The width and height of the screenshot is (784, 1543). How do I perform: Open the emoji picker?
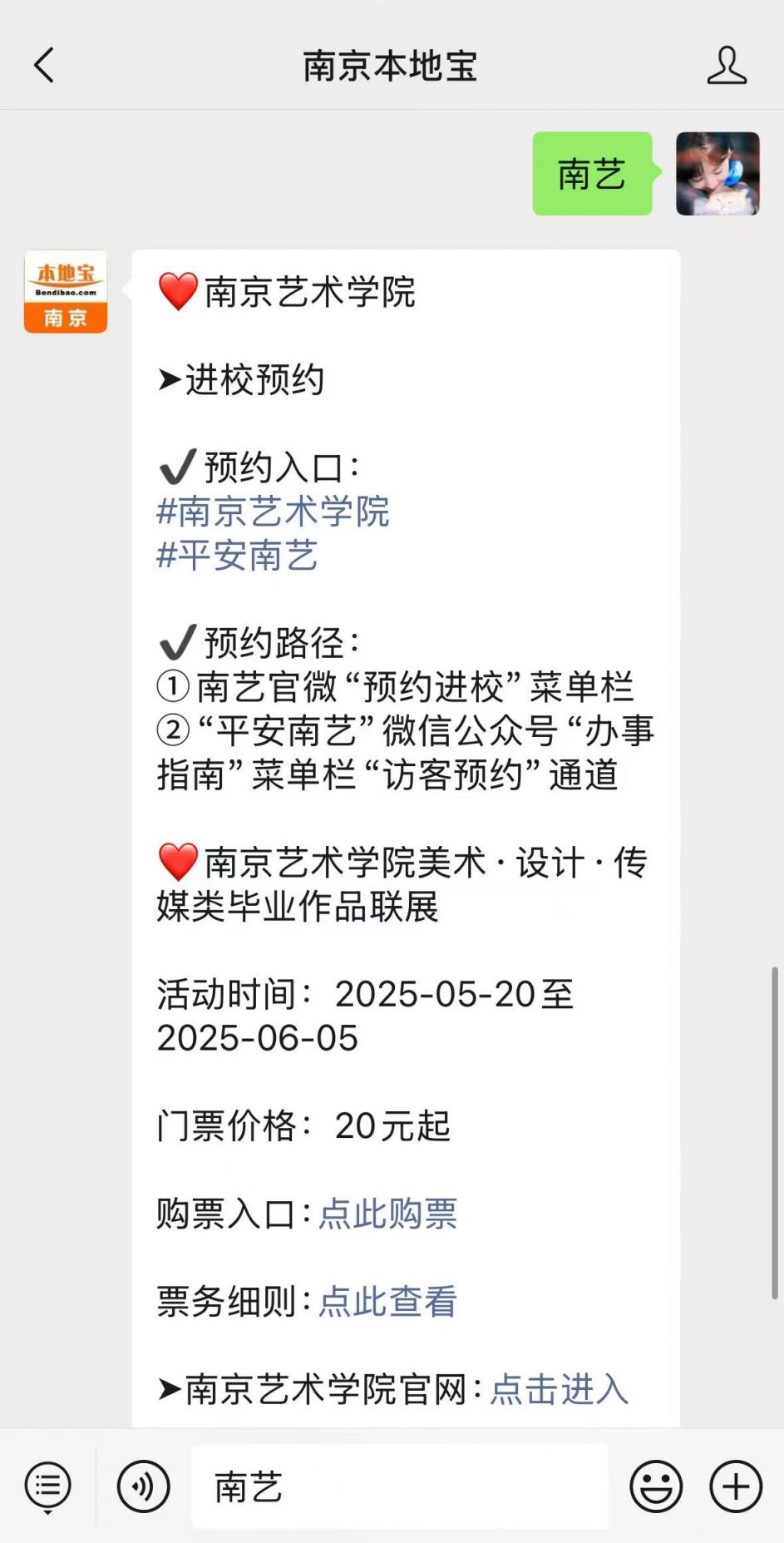click(656, 1486)
